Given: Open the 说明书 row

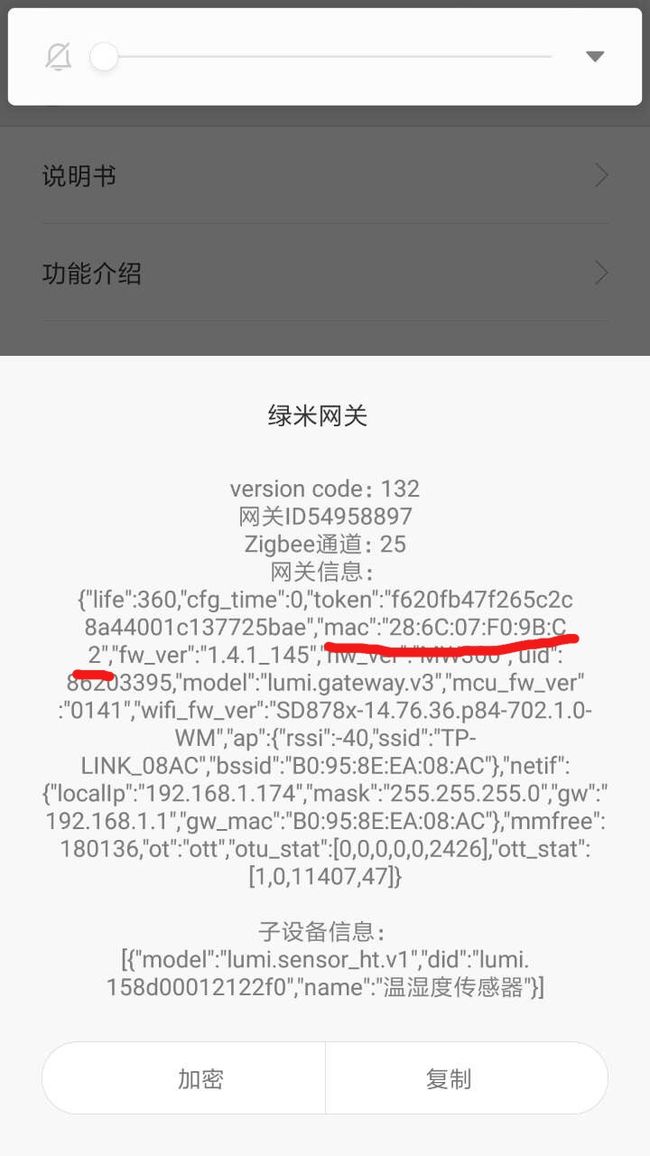Looking at the screenshot, I should 325,175.
